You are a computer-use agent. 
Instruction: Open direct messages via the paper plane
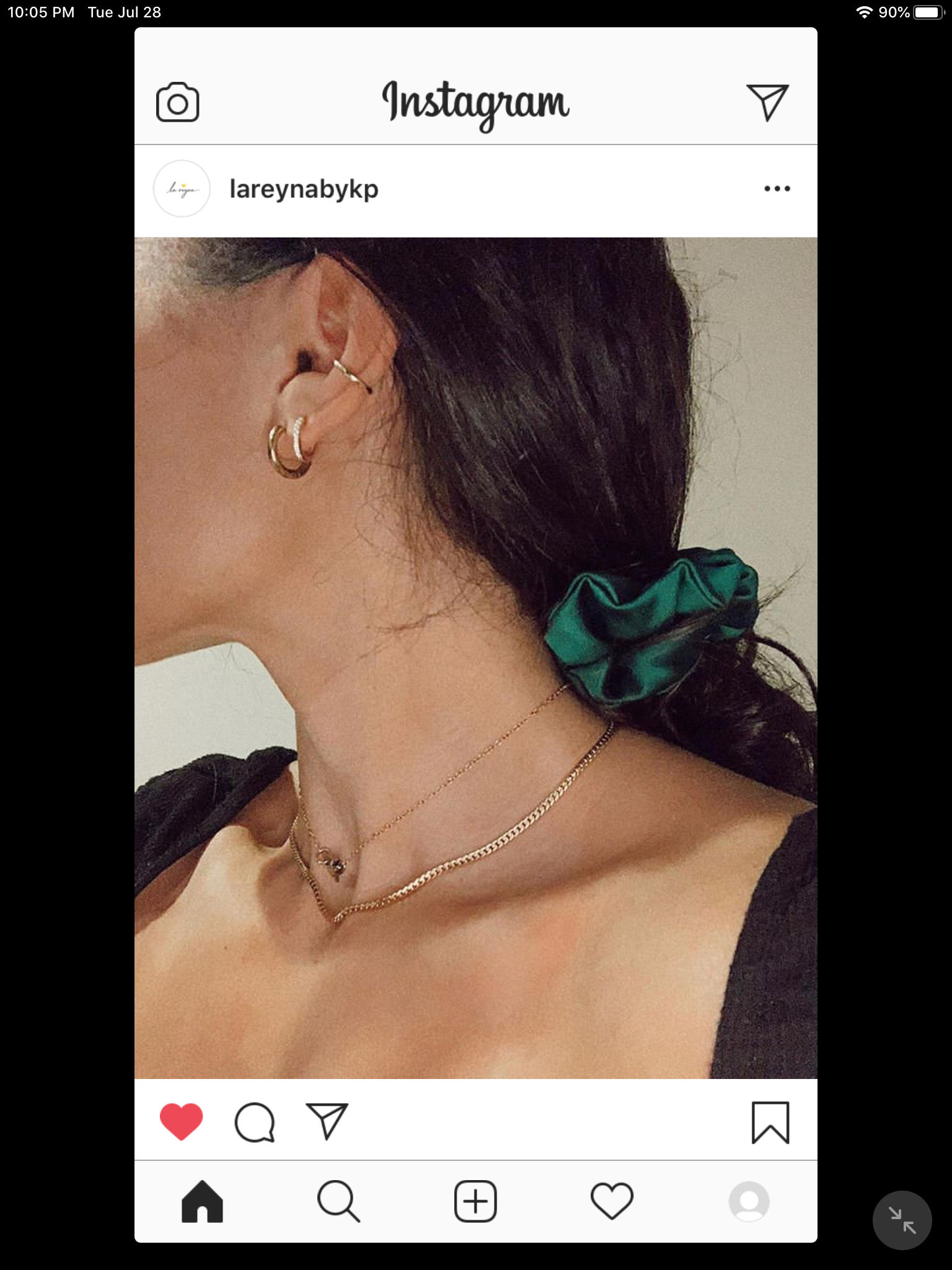[x=767, y=102]
